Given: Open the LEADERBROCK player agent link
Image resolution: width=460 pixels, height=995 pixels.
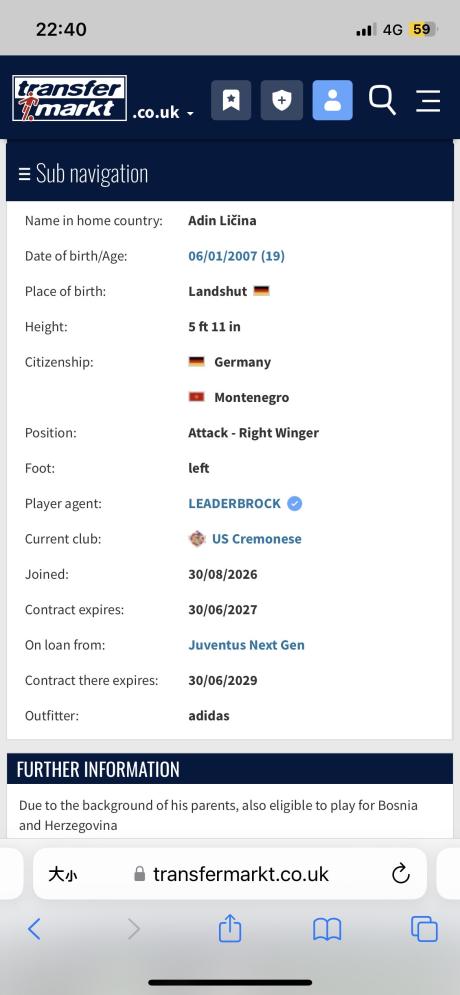Looking at the screenshot, I should click(x=234, y=503).
